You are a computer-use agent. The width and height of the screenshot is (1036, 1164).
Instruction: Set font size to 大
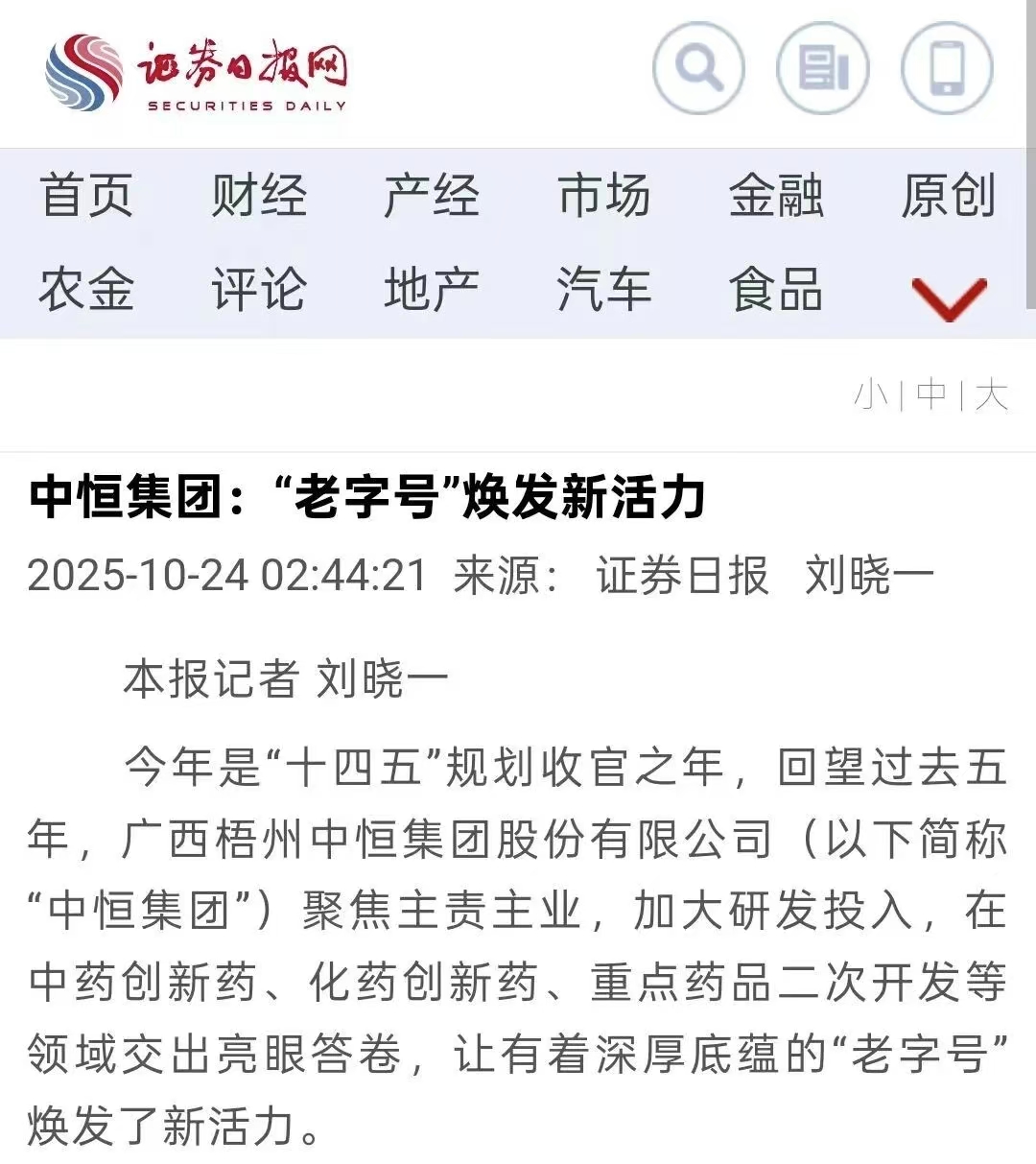991,394
